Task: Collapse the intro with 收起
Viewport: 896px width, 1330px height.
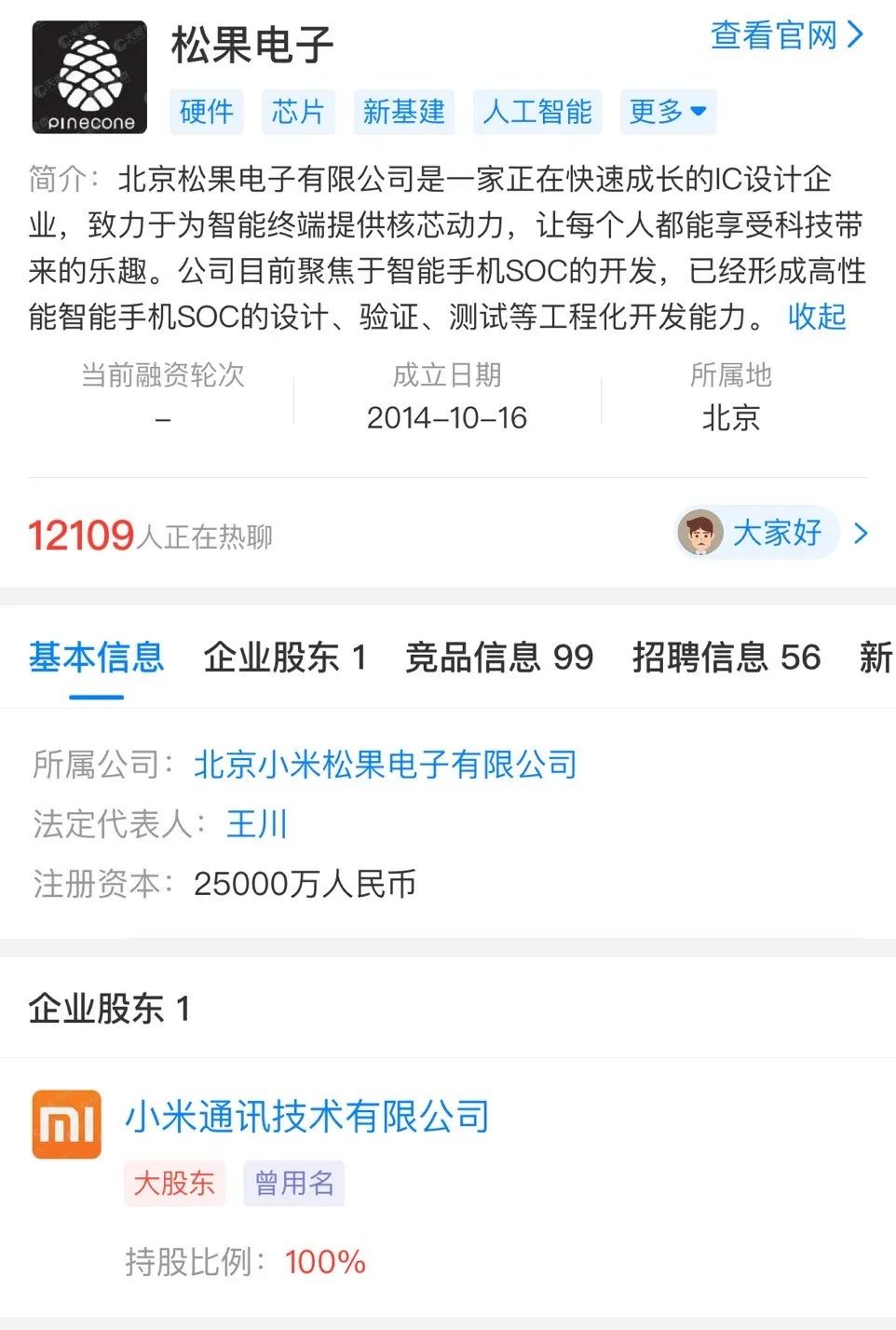Action: 817,317
